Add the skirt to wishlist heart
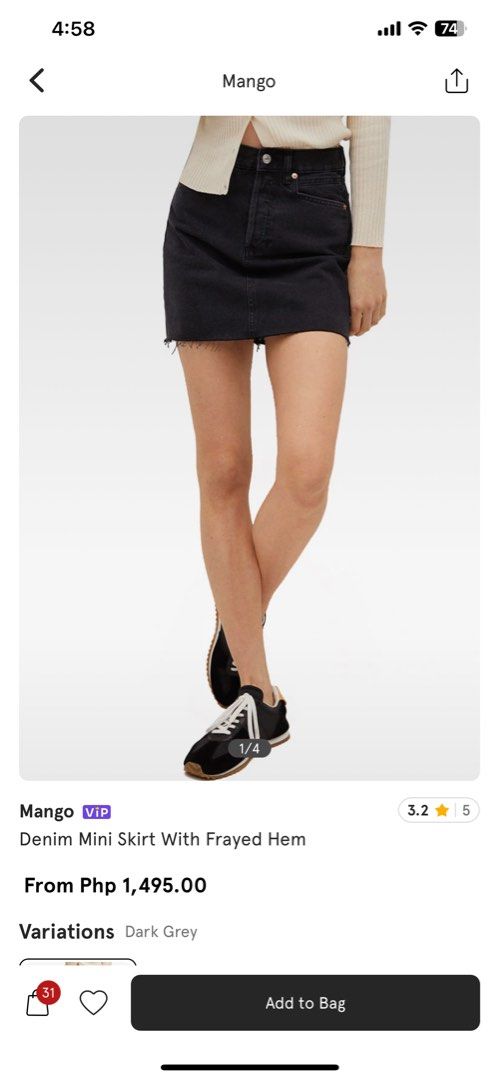This screenshot has width=500, height=1080. pyautogui.click(x=94, y=1002)
